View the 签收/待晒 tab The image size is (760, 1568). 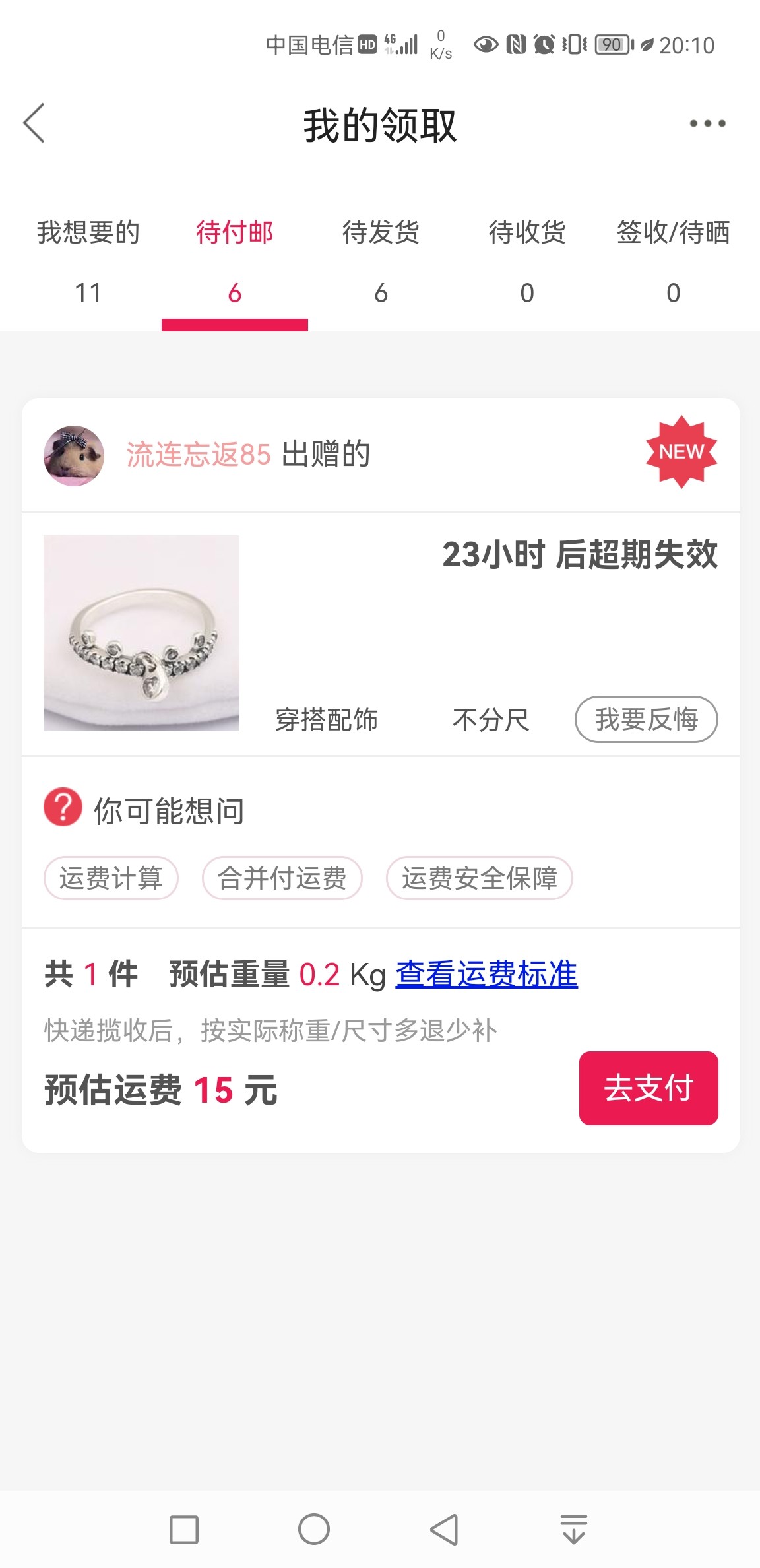673,261
